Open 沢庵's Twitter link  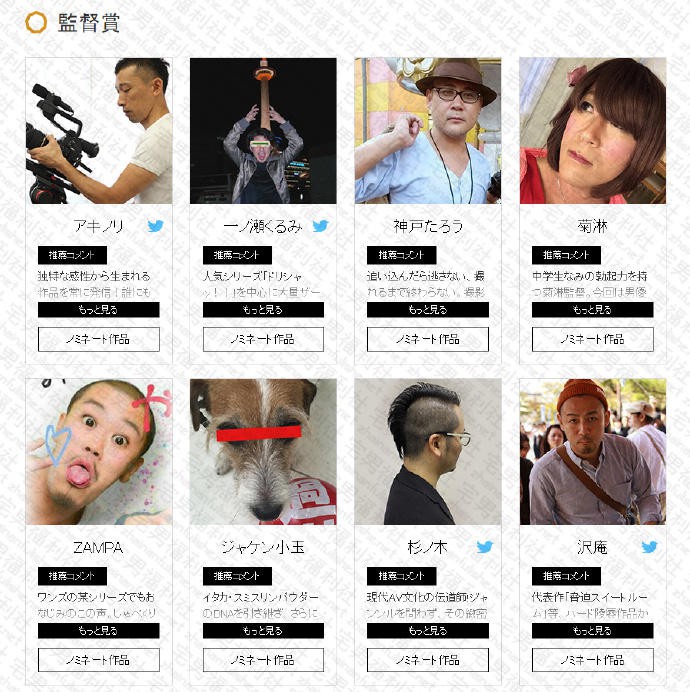pyautogui.click(x=650, y=547)
